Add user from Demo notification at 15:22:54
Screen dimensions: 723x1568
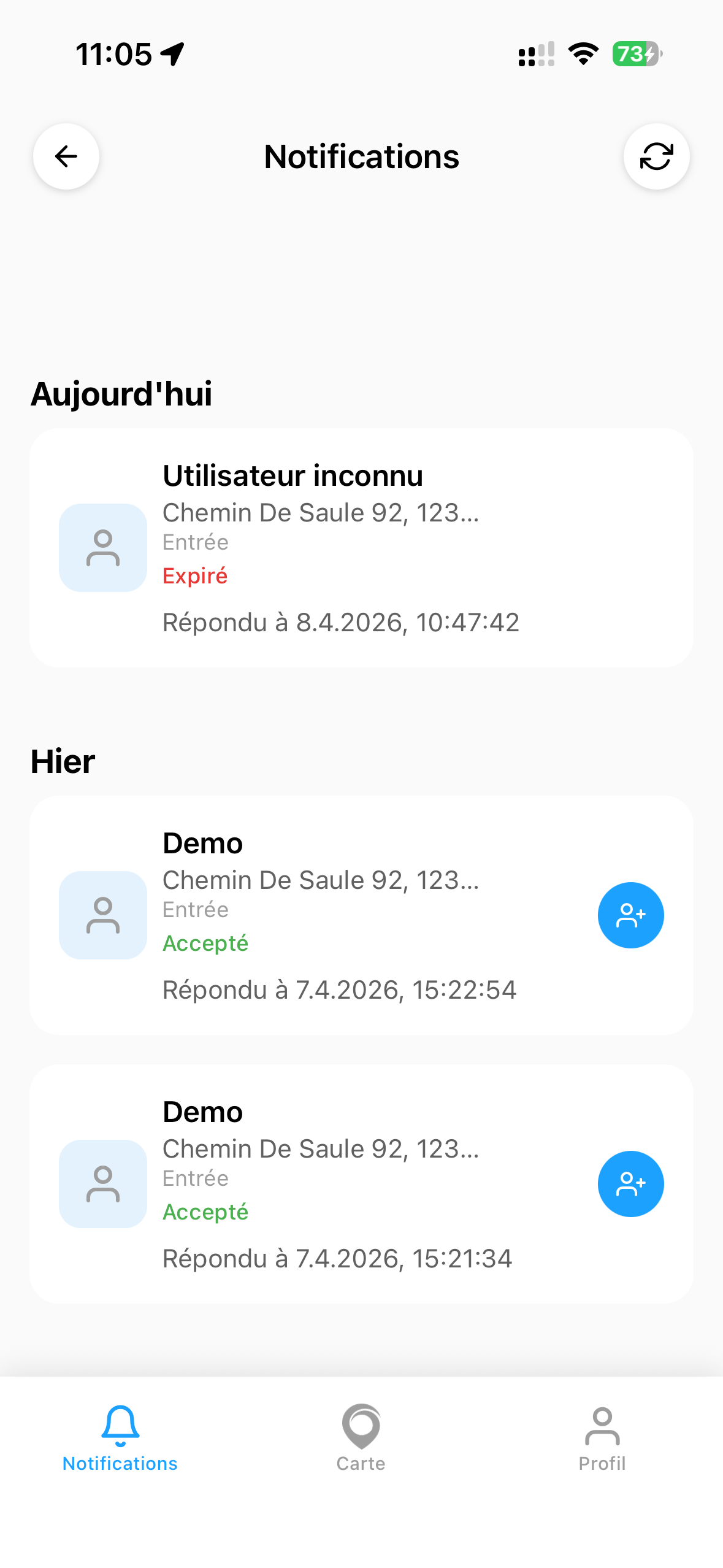630,915
